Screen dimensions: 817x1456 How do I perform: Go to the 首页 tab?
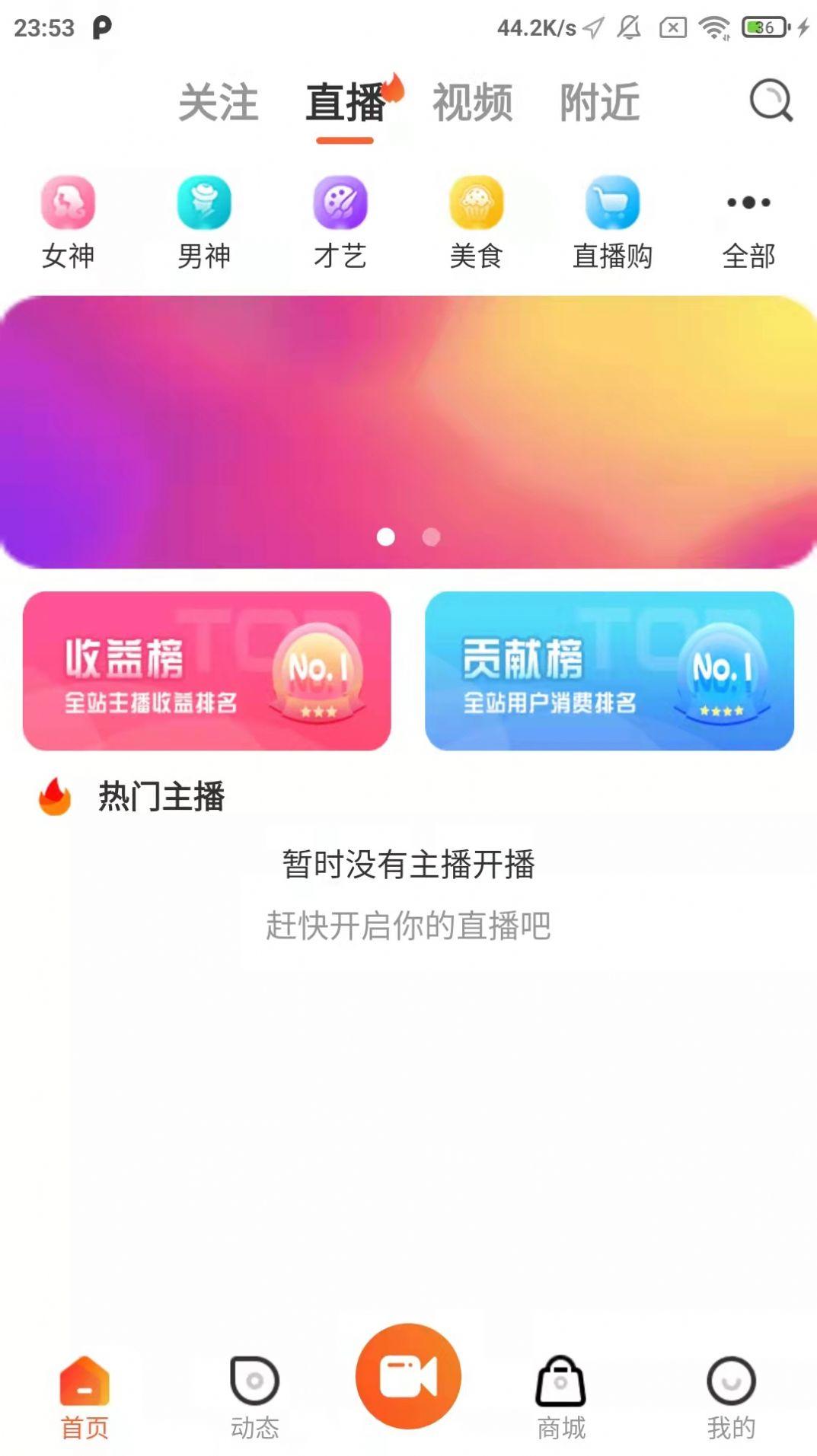click(x=85, y=1397)
